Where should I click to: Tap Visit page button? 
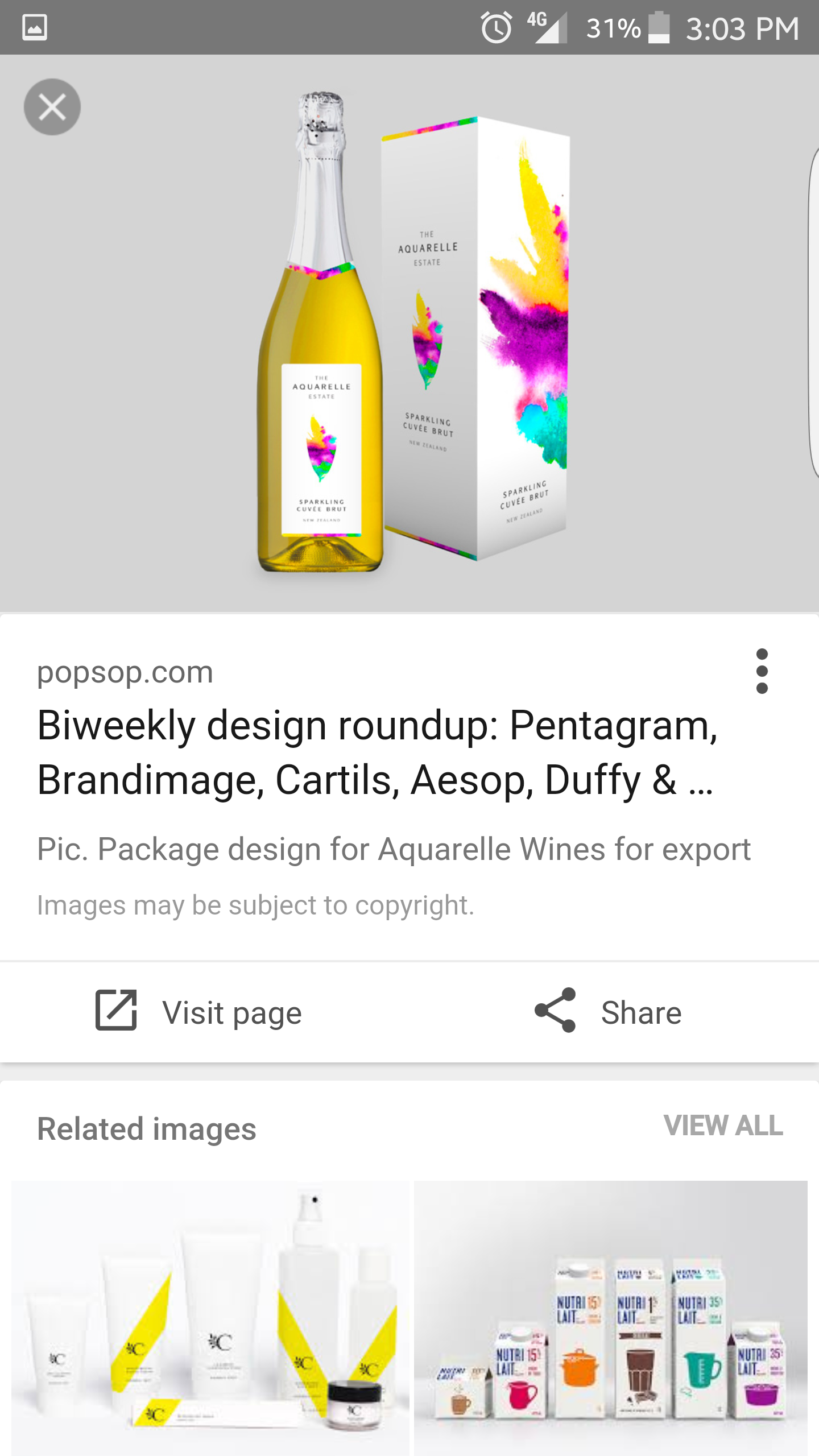tap(199, 1012)
